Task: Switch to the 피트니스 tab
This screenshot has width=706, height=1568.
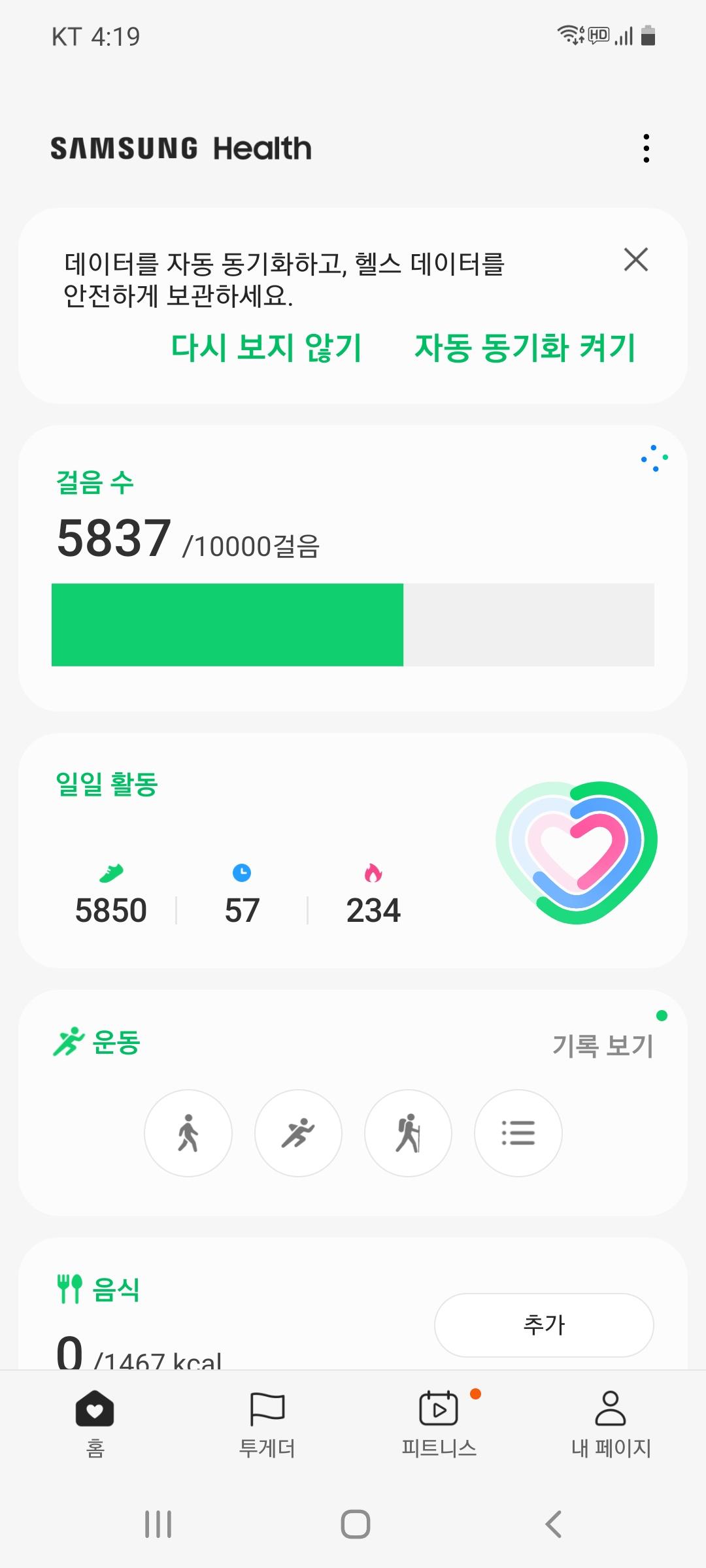Action: click(439, 1422)
